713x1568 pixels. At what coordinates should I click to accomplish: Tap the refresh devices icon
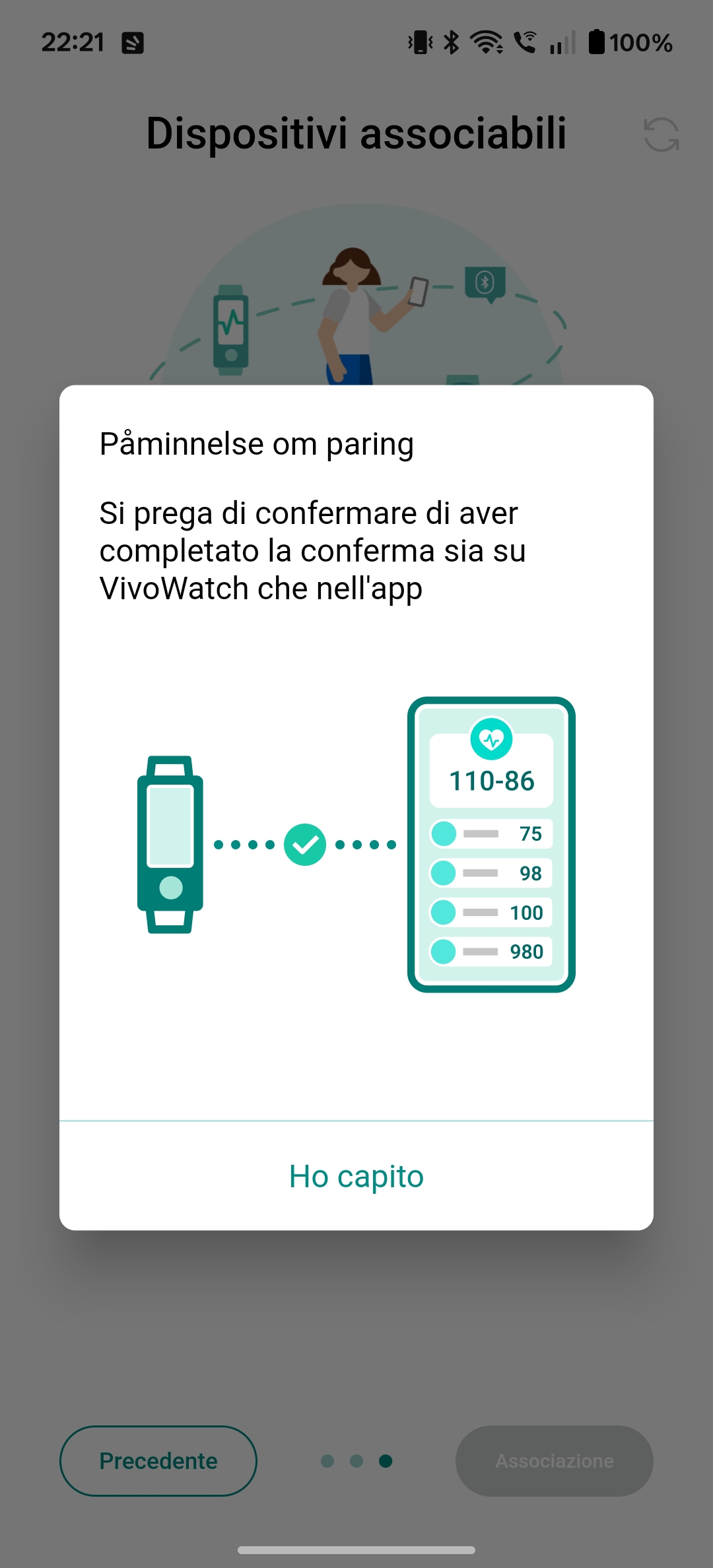[661, 135]
